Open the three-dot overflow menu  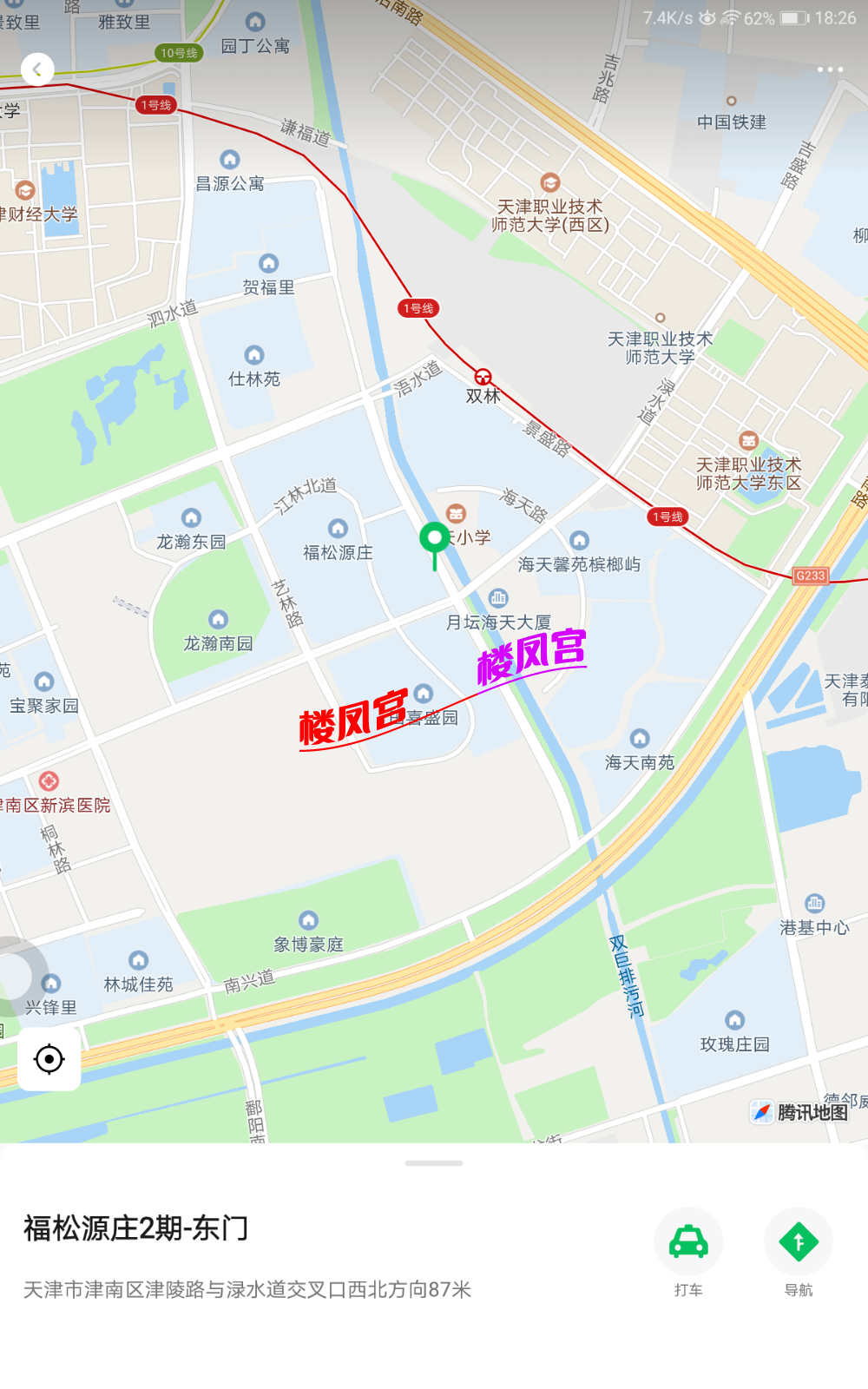[x=829, y=69]
